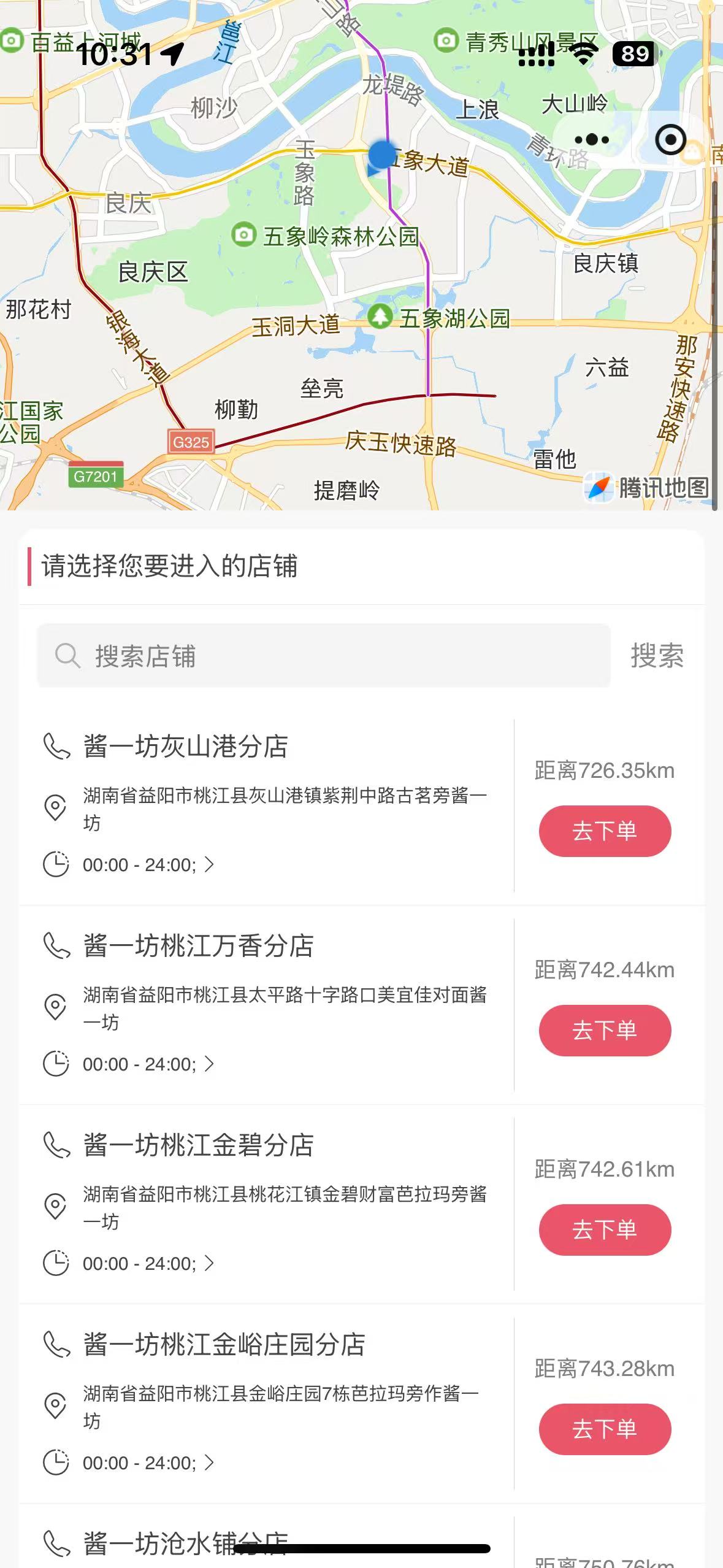Call 酱一坊桃江万香分店 using the phone icon
The image size is (723, 1568).
(x=56, y=945)
